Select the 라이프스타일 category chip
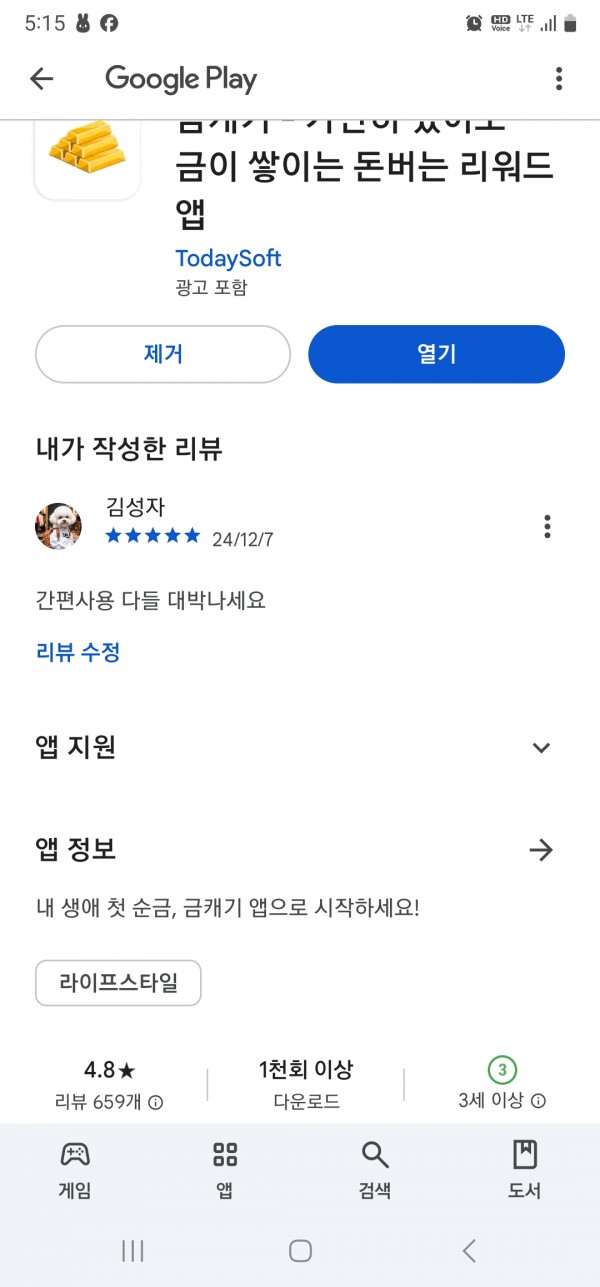 [118, 983]
